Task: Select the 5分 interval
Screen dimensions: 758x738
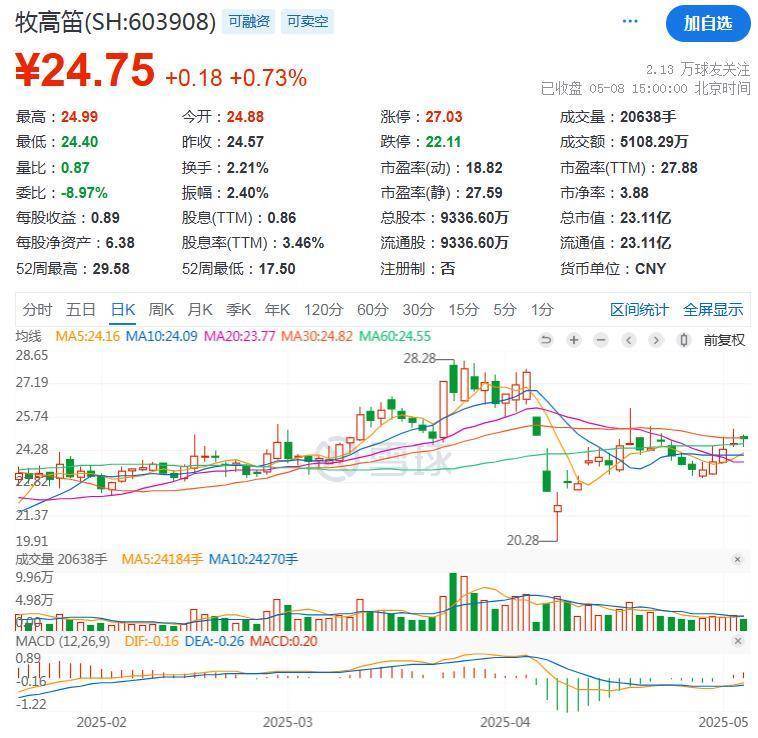Action: coord(505,309)
